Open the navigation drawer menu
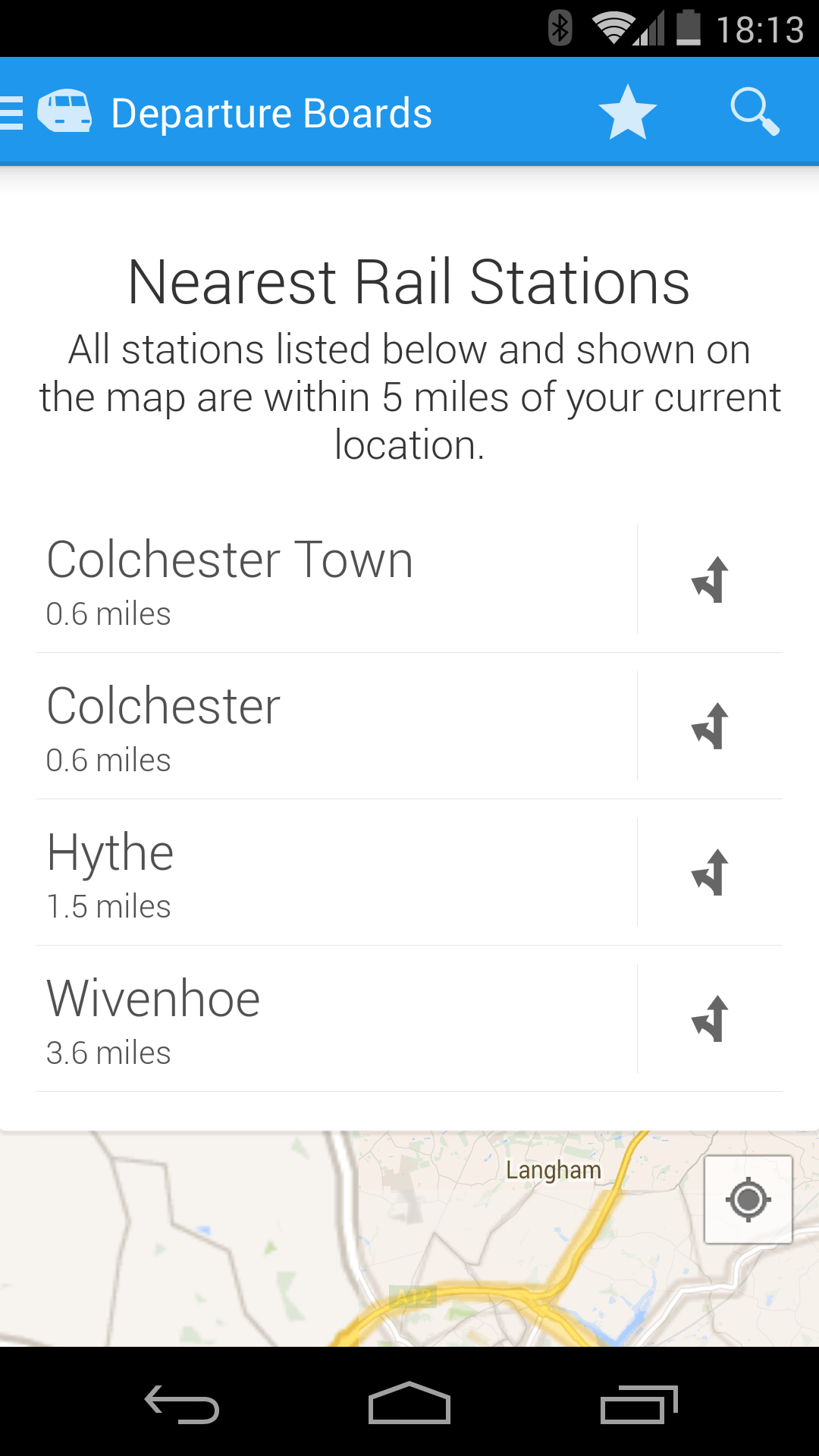 click(x=14, y=113)
